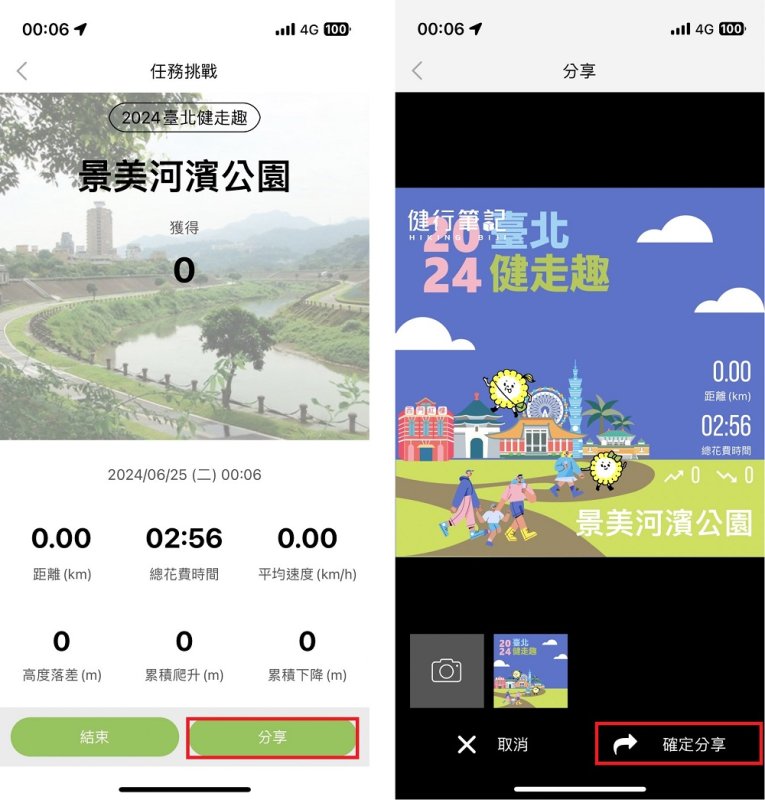Go back from the 分享 screen
The image size is (765, 800).
pyautogui.click(x=417, y=71)
